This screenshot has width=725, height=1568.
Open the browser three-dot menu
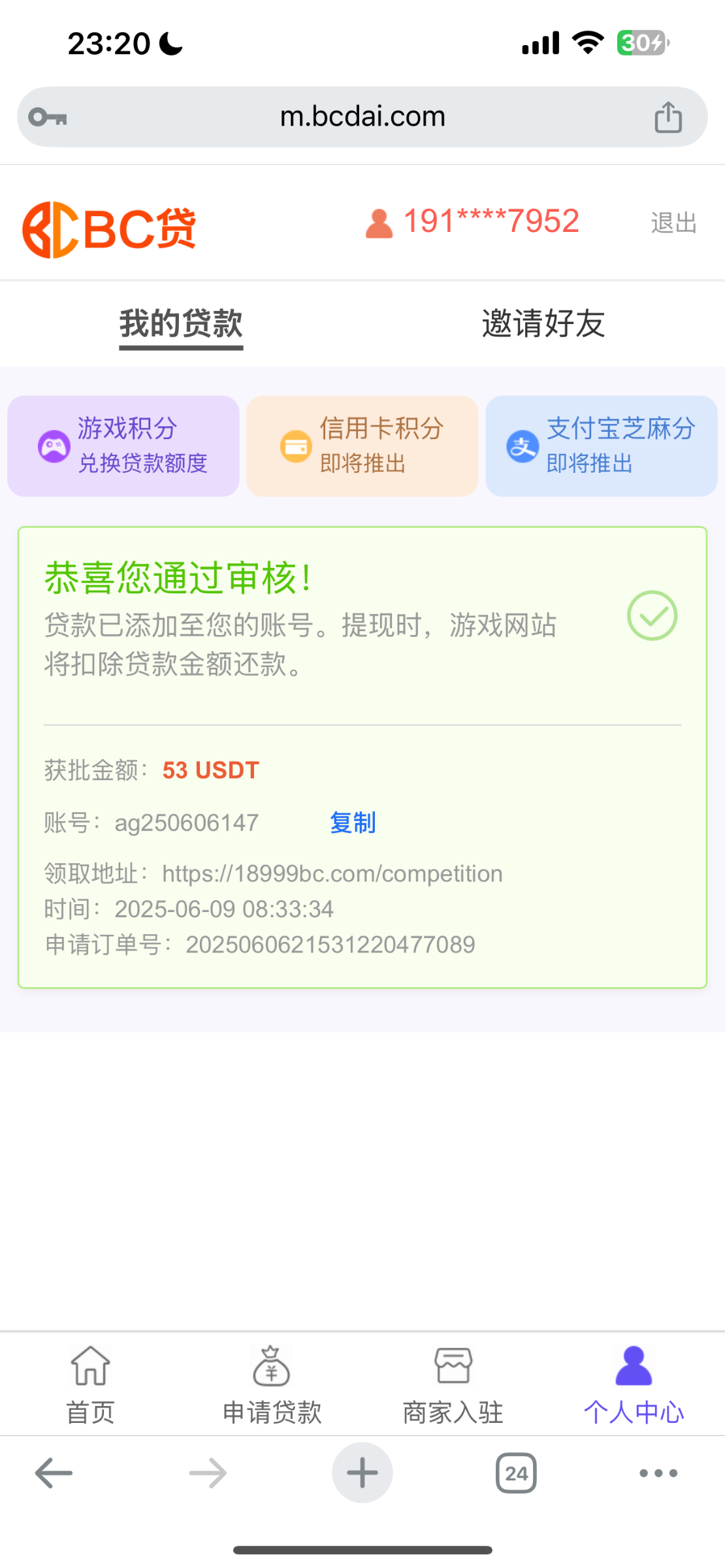click(658, 1473)
